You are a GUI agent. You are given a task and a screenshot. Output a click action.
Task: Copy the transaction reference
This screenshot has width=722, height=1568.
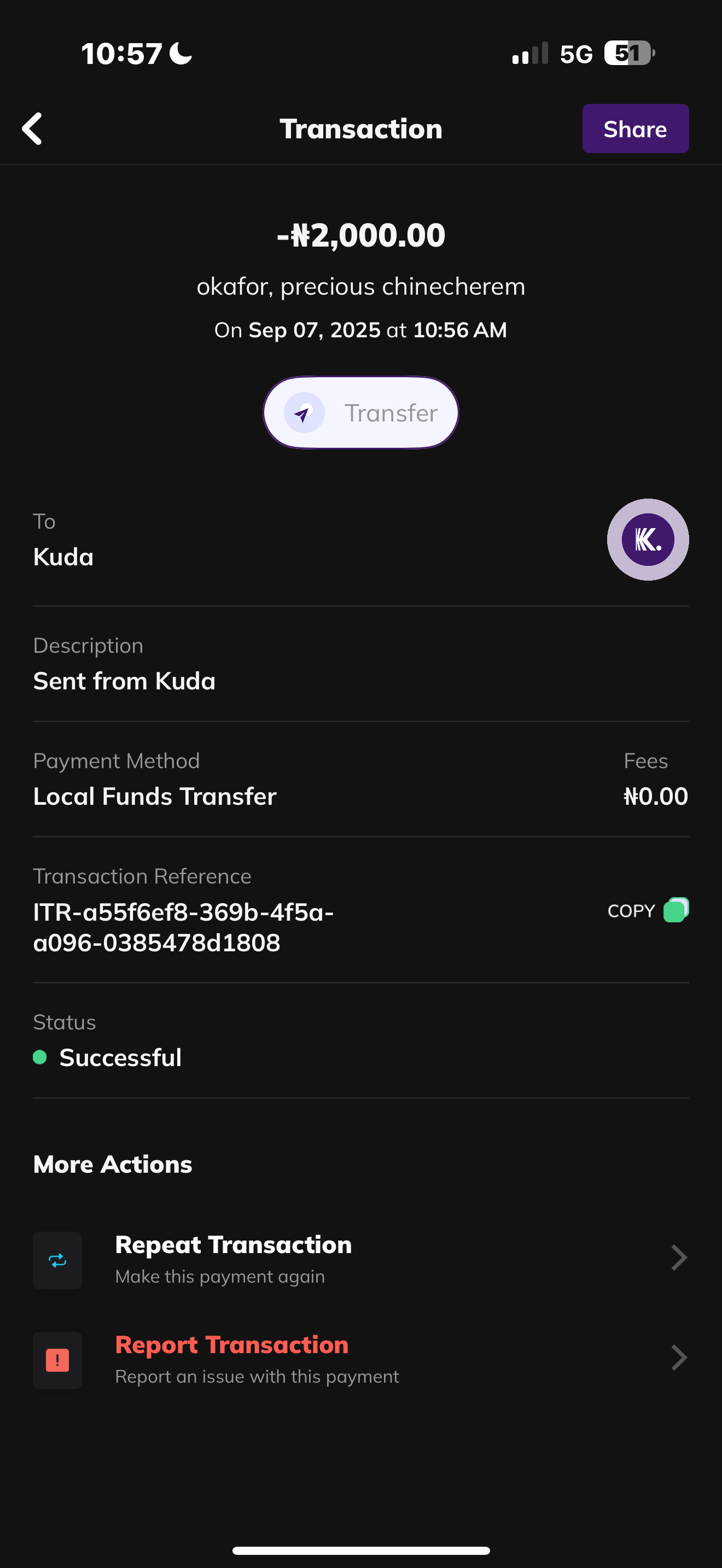[x=648, y=911]
